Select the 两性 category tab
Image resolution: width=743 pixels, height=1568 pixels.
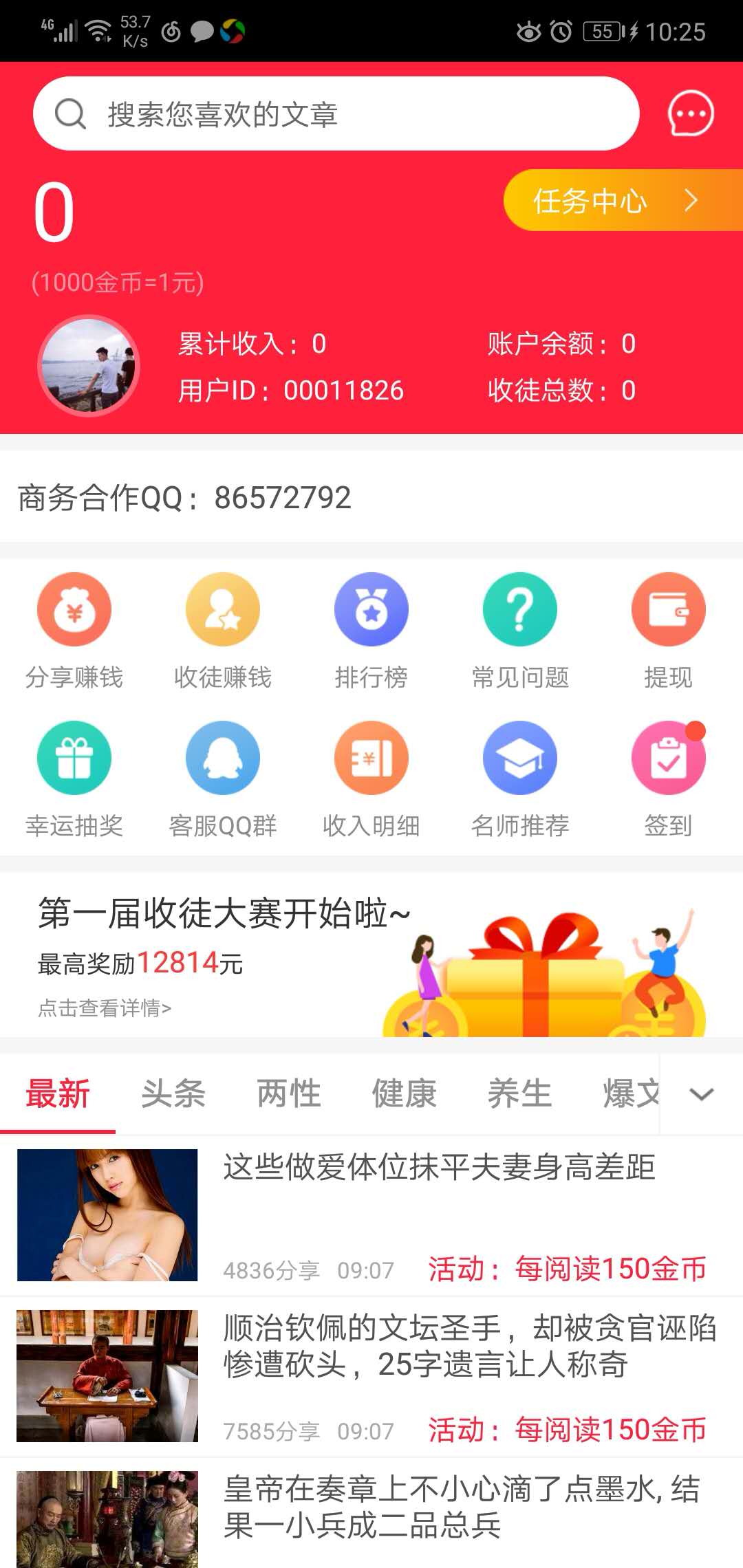point(288,1093)
